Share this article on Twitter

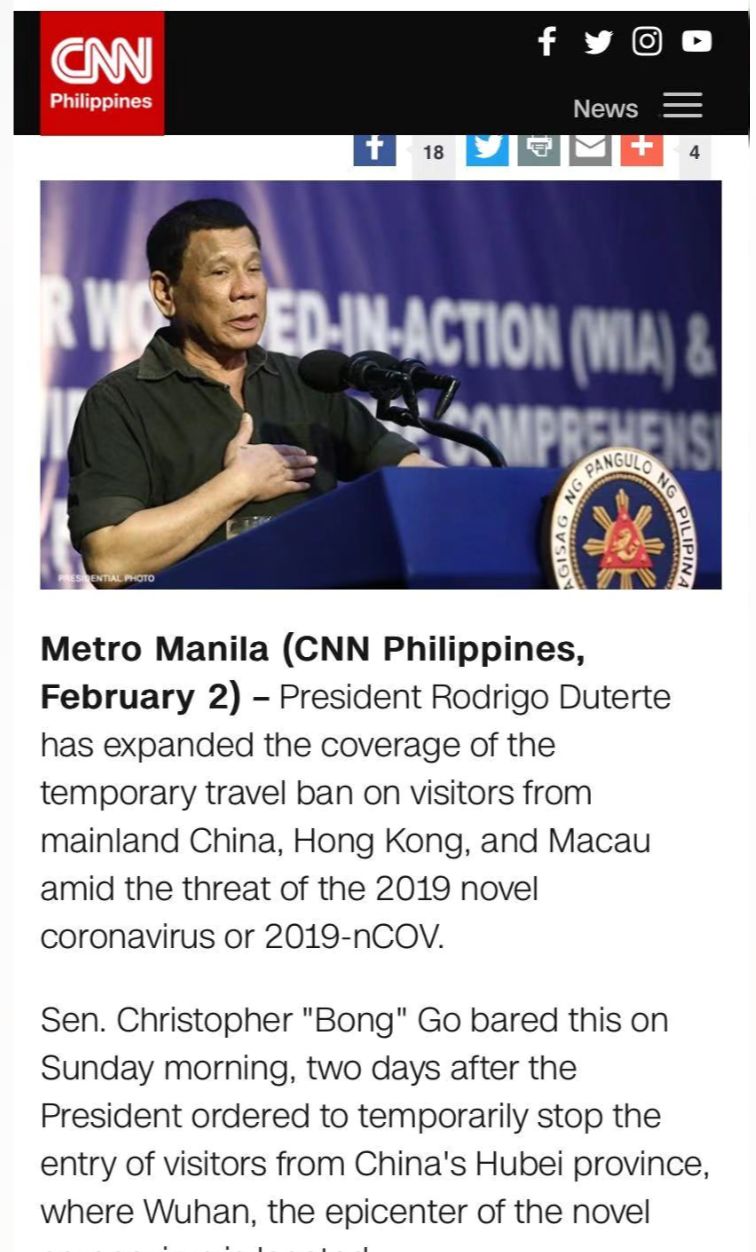point(487,148)
